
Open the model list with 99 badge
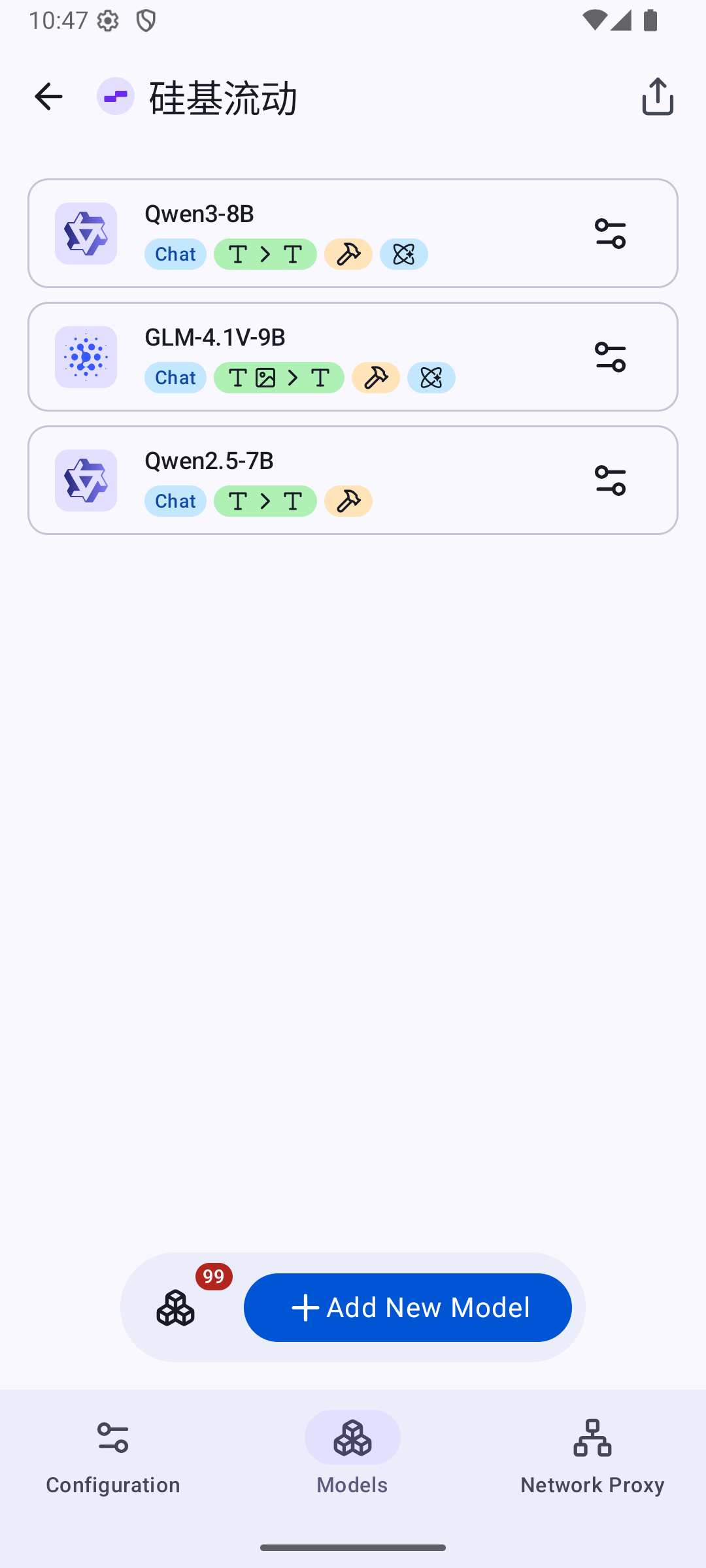click(x=176, y=1307)
